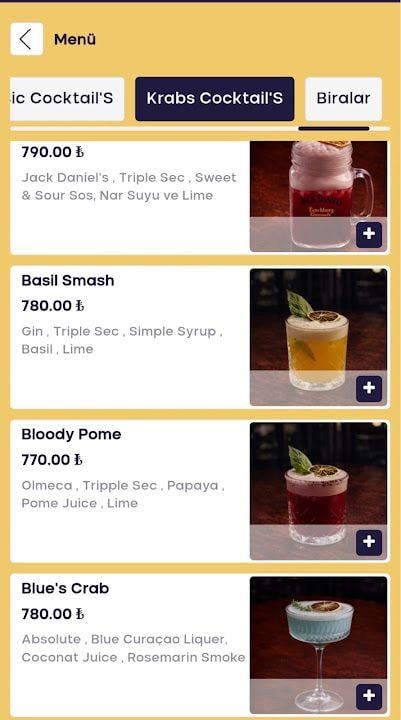Select the partially visible Cocktail'S tab on the left
The image size is (401, 720).
coord(67,98)
